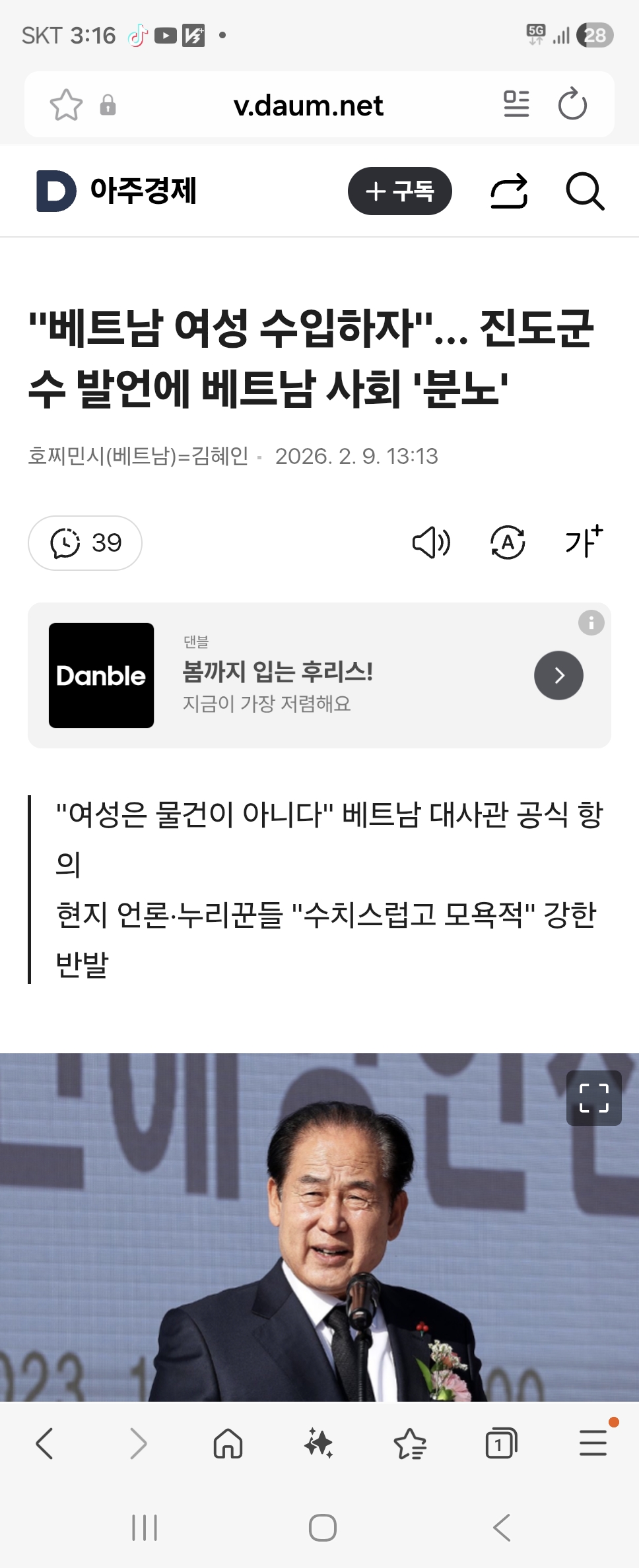Bookmark this page with the star icon
The height and width of the screenshot is (1568, 639).
66,105
